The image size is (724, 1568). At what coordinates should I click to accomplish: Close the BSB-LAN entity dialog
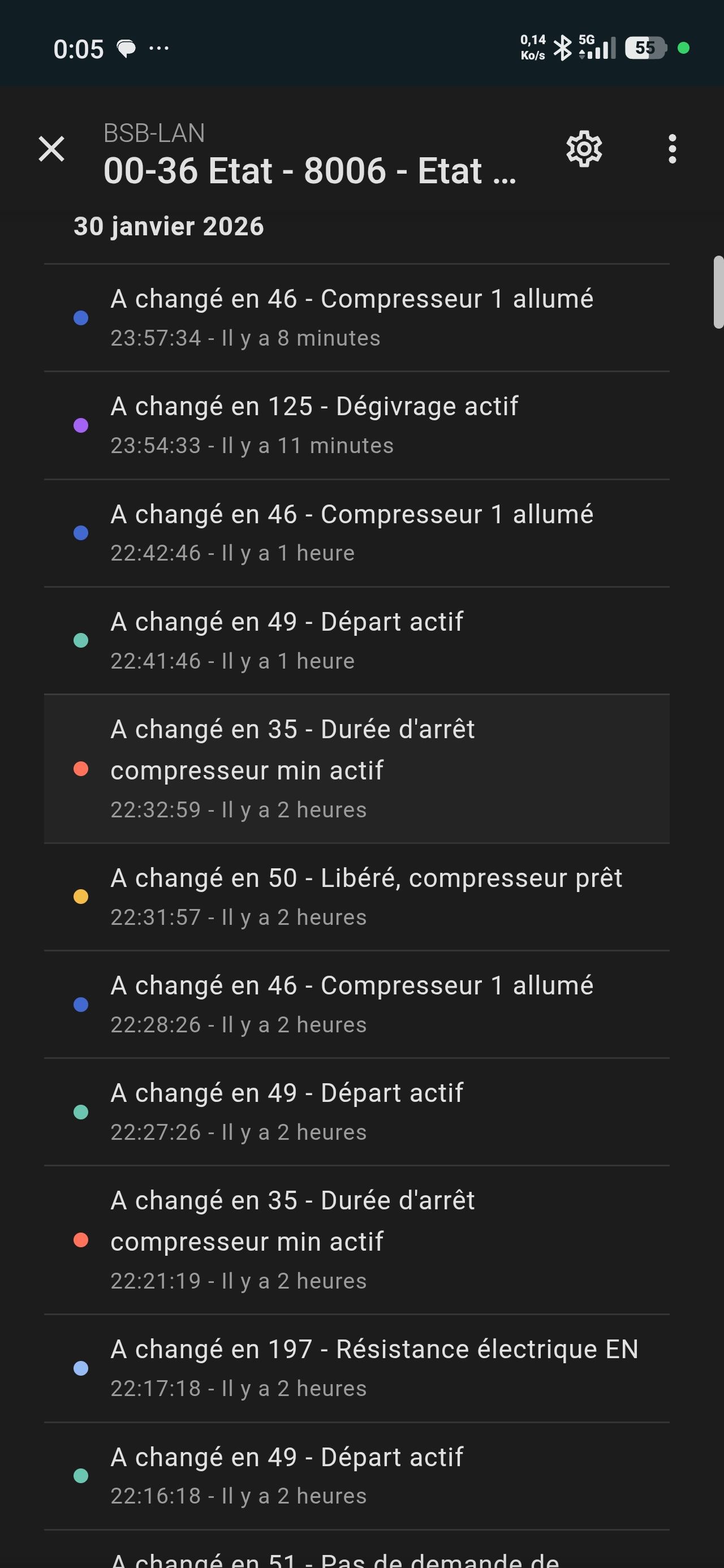(52, 149)
